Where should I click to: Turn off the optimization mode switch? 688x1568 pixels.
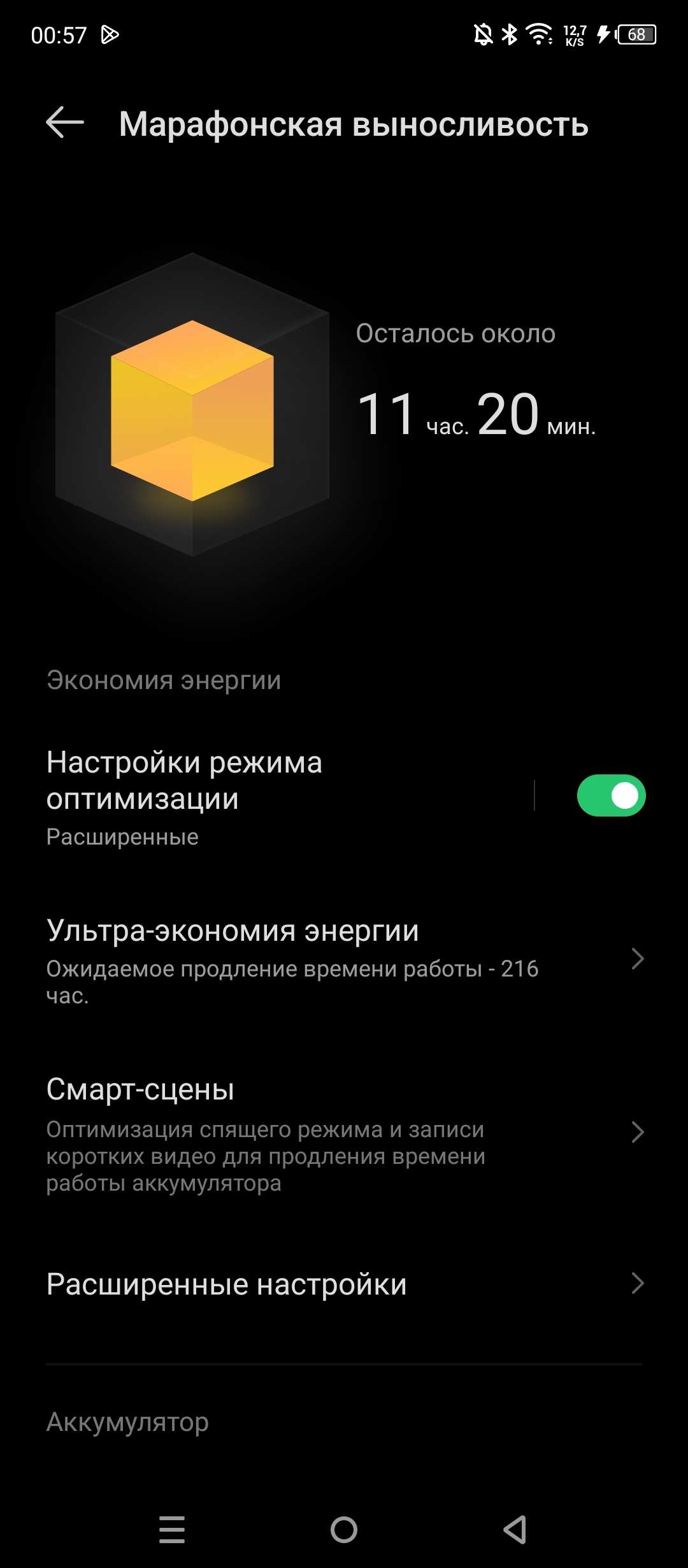click(x=610, y=795)
